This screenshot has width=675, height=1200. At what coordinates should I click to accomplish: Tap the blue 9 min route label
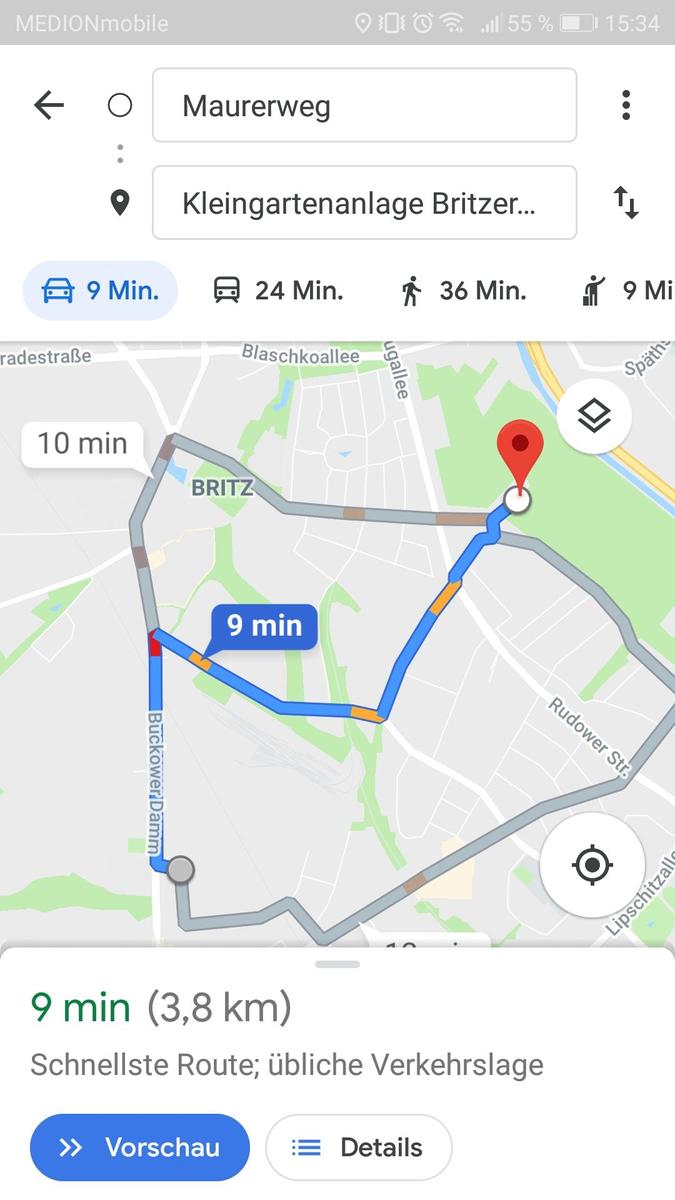tap(263, 626)
